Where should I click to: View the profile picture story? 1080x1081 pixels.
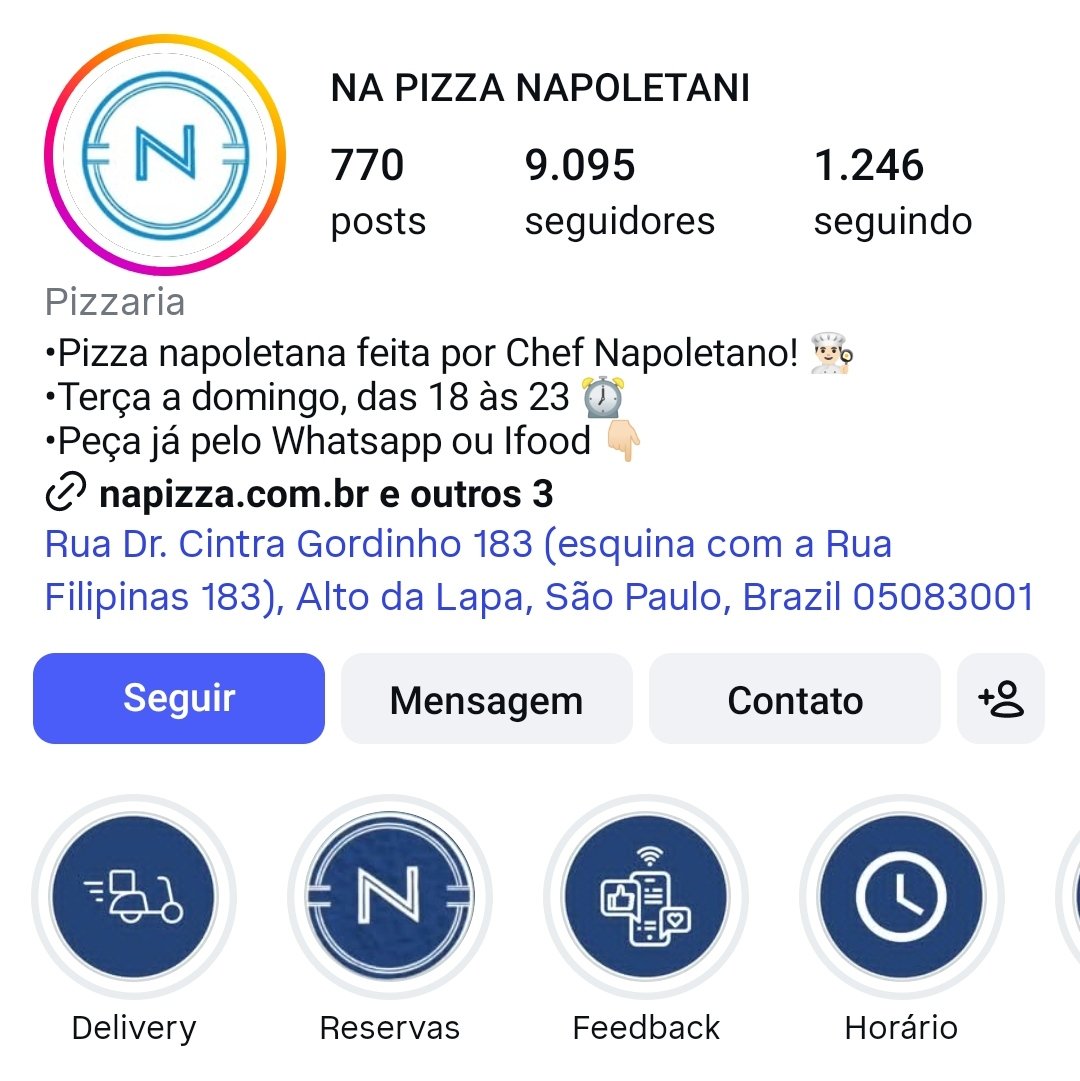point(165,155)
